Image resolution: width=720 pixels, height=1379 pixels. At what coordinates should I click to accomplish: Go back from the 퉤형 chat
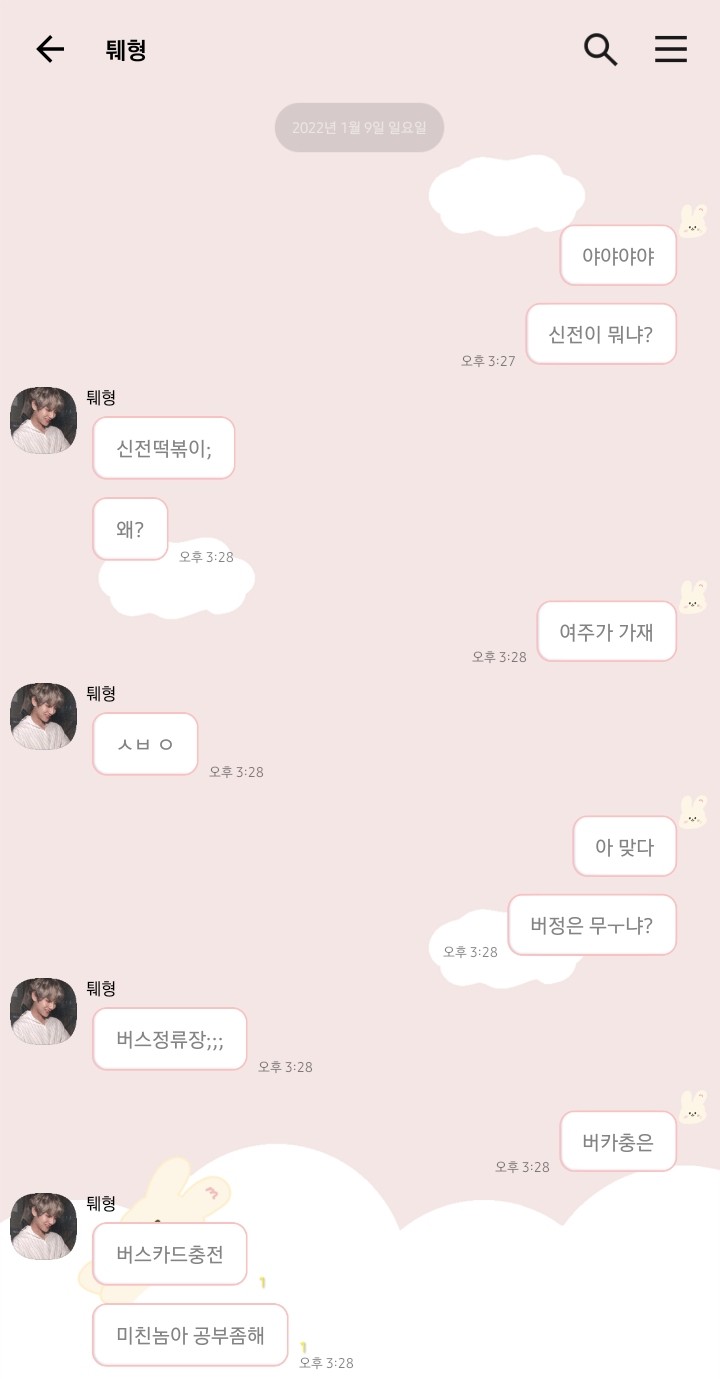coord(50,49)
